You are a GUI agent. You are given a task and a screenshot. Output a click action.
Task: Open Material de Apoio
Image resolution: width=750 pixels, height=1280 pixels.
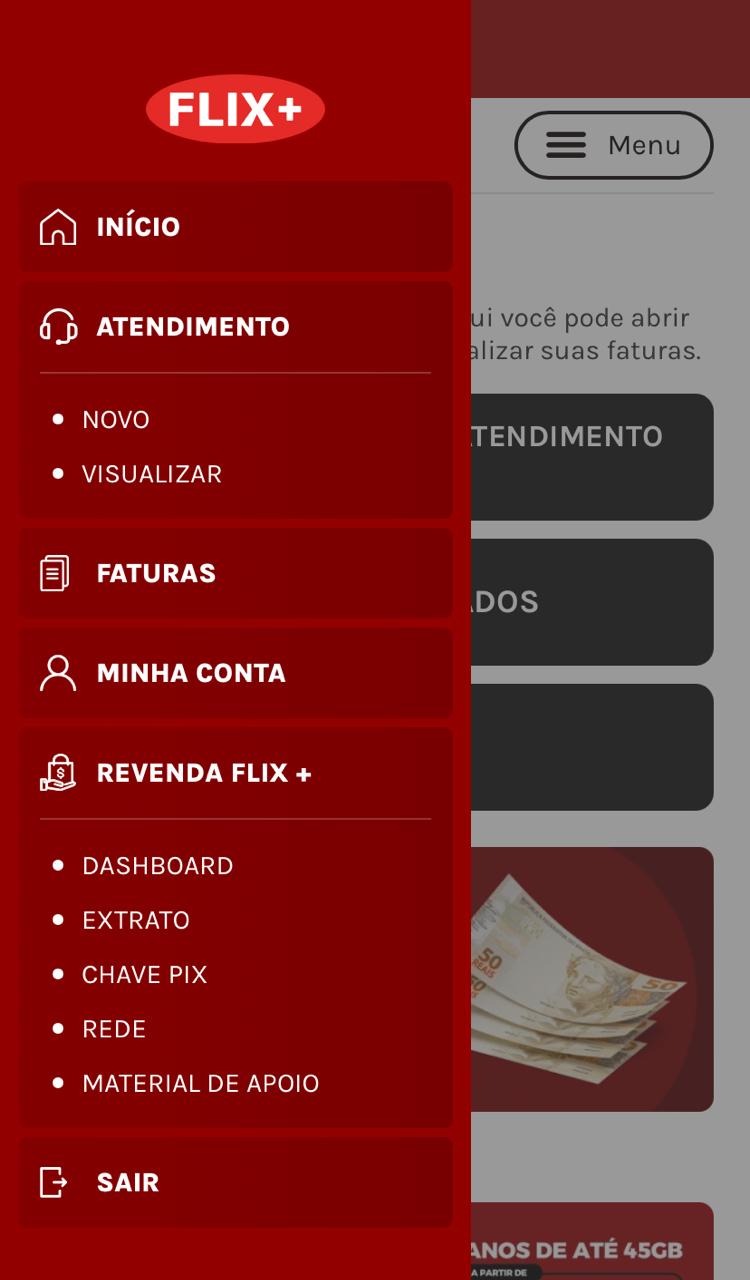(x=201, y=1084)
